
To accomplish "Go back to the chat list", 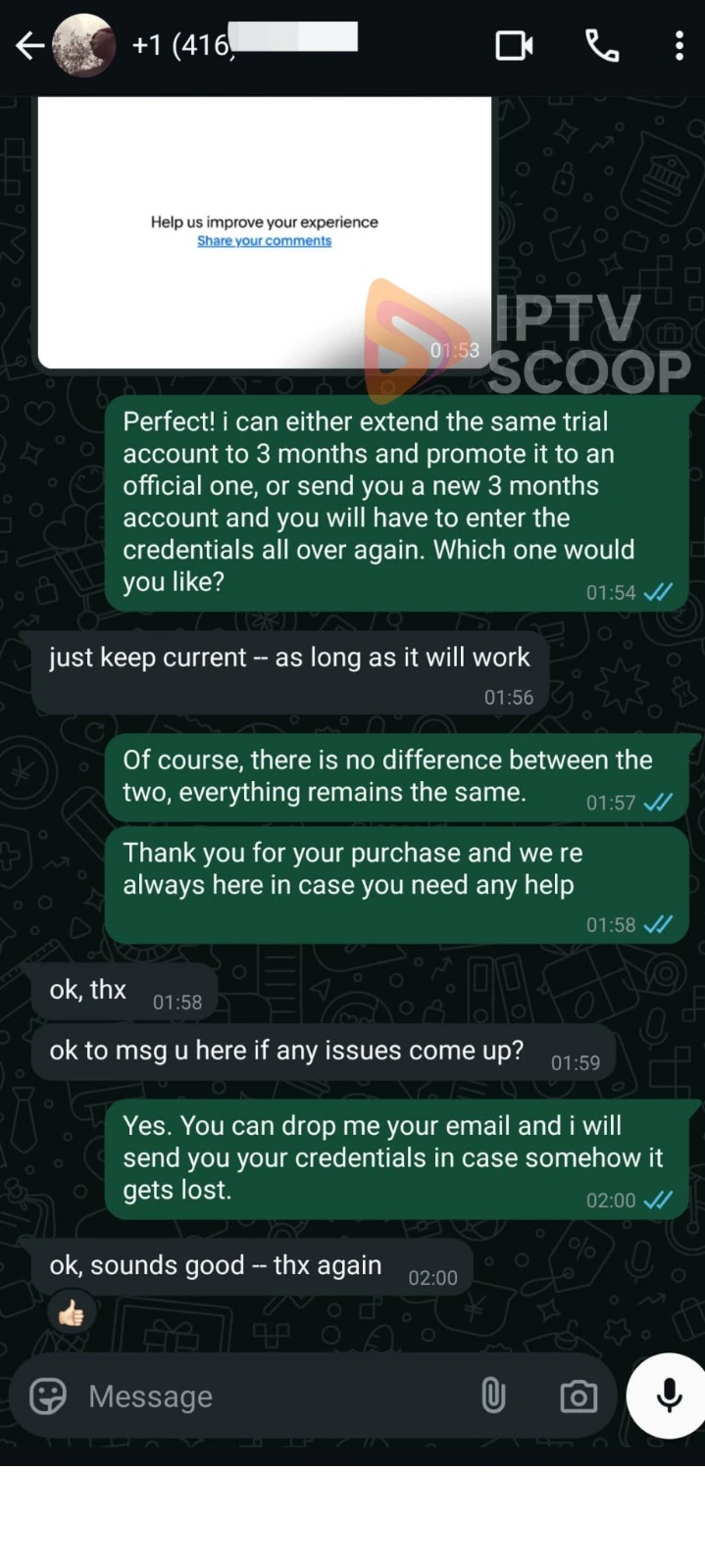I will [x=29, y=45].
